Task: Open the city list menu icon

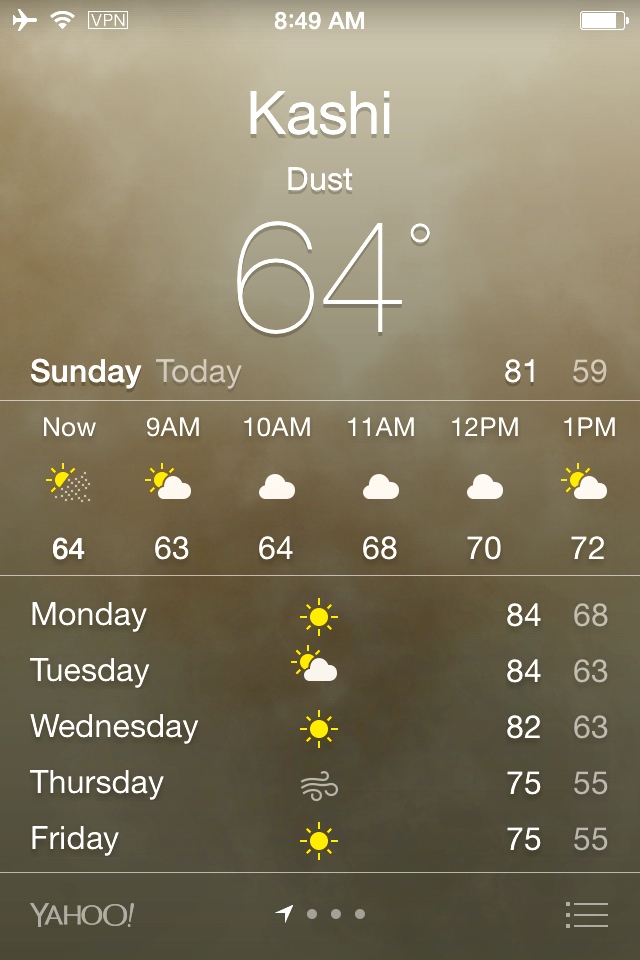Action: (x=586, y=914)
